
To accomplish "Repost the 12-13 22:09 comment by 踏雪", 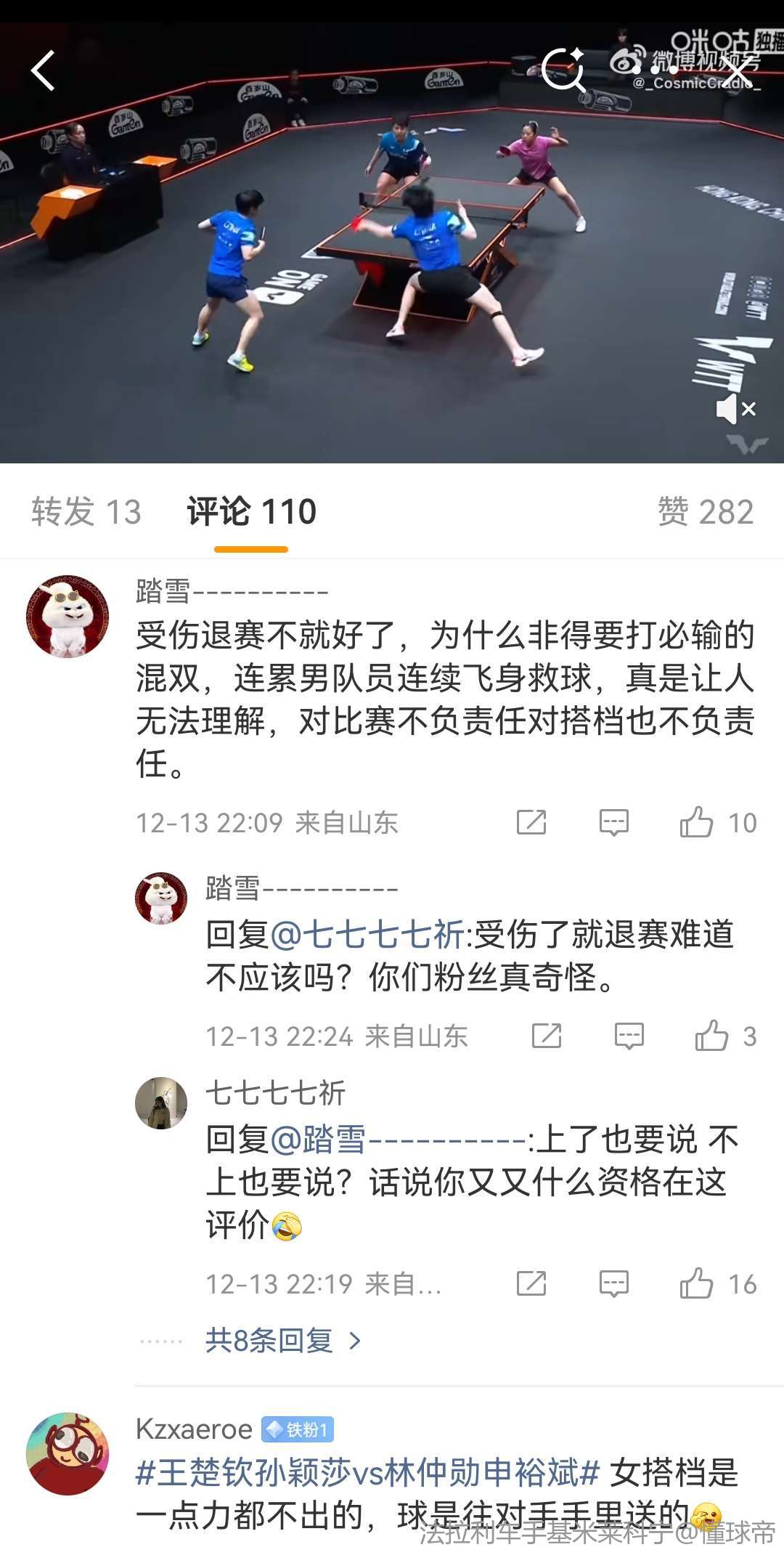I will pos(531,822).
